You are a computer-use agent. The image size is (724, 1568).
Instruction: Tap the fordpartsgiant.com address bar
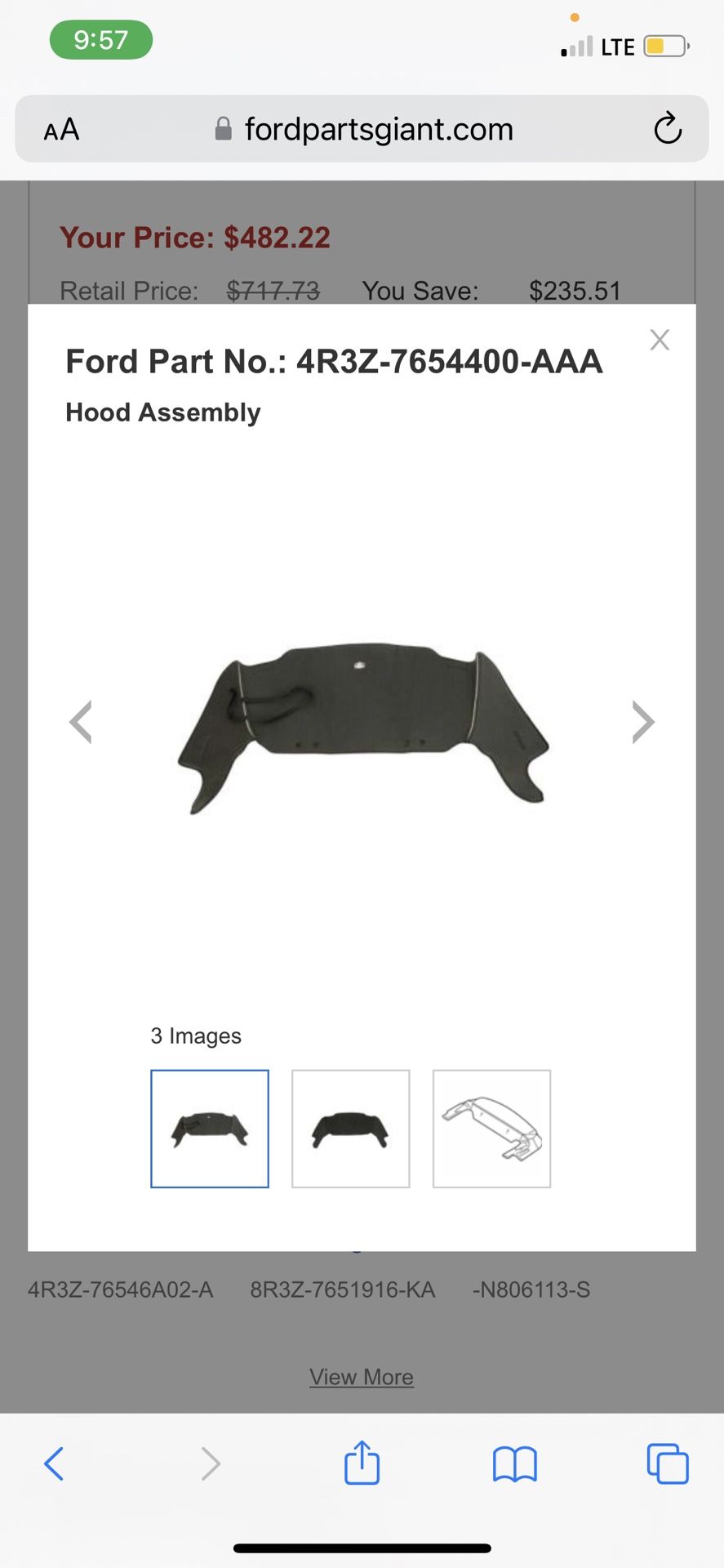(x=363, y=129)
